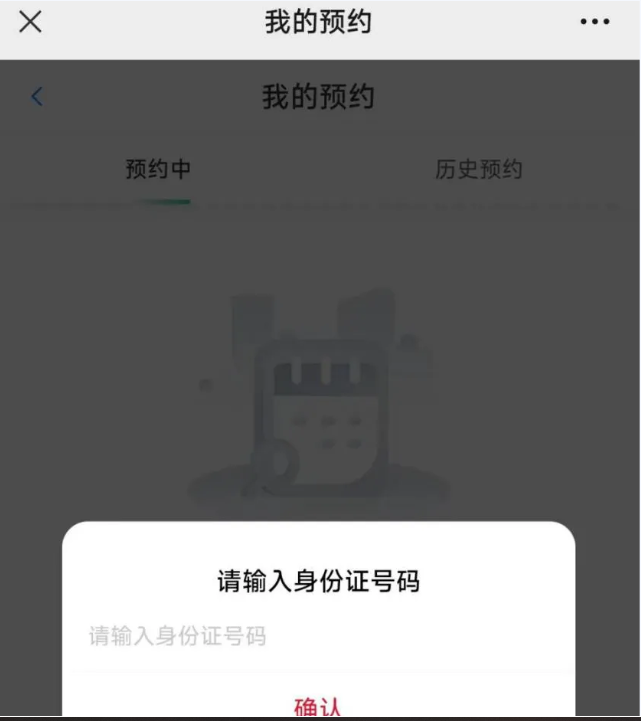This screenshot has height=721, width=641.
Task: Focus the 请输入身份证号码 input field
Action: point(318,636)
